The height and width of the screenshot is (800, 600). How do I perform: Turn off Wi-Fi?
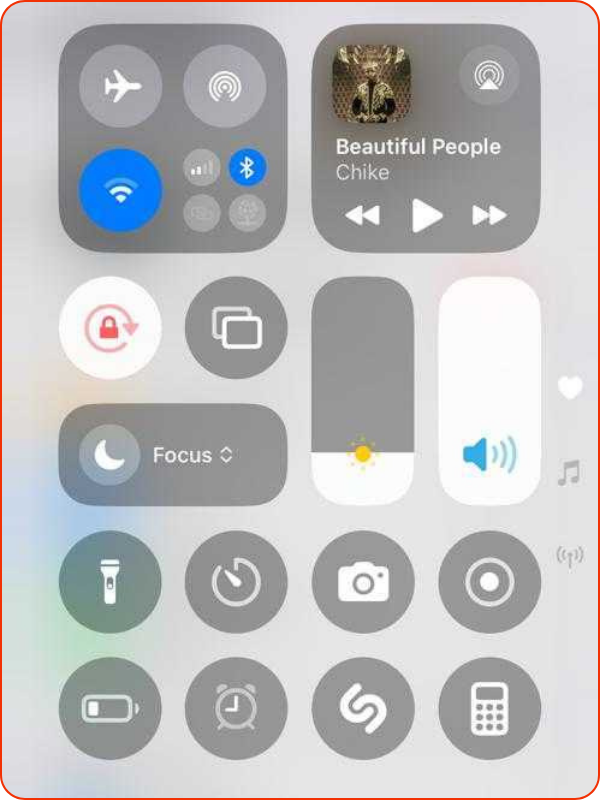(121, 190)
